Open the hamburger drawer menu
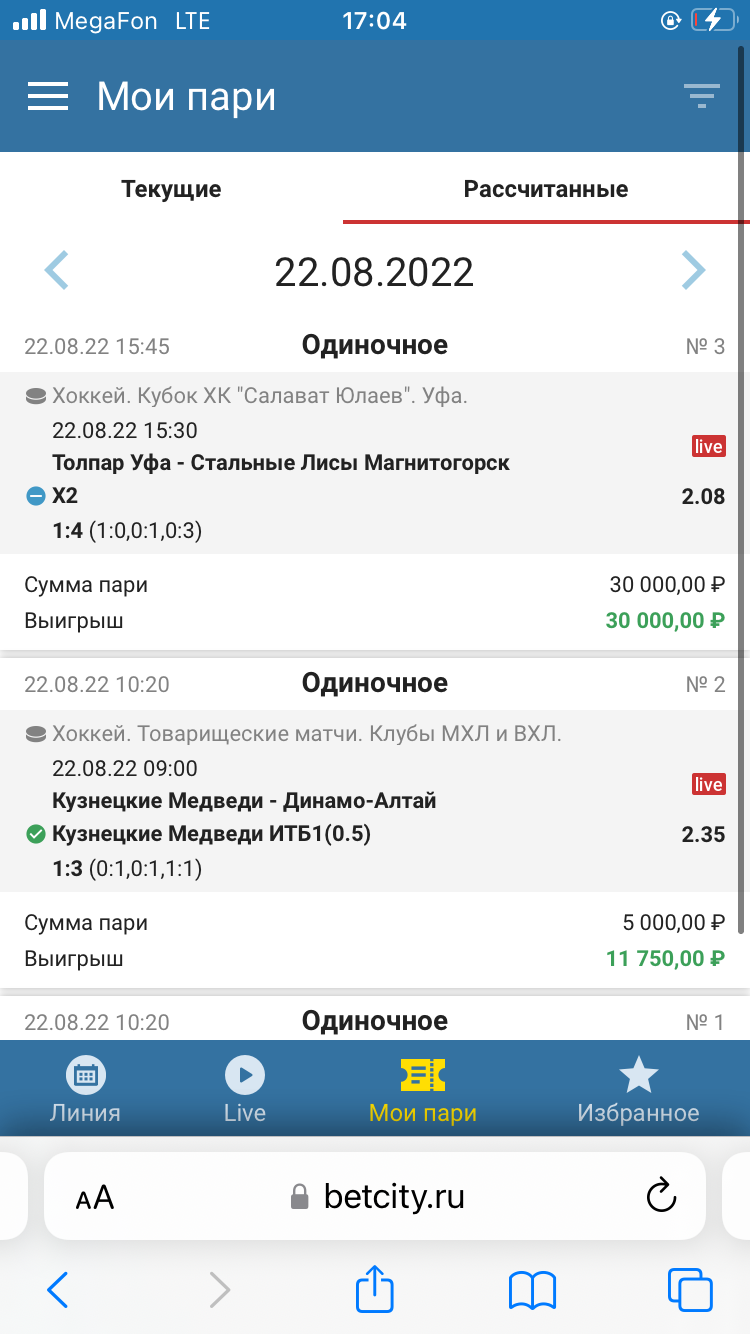The height and width of the screenshot is (1334, 750). [x=48, y=97]
